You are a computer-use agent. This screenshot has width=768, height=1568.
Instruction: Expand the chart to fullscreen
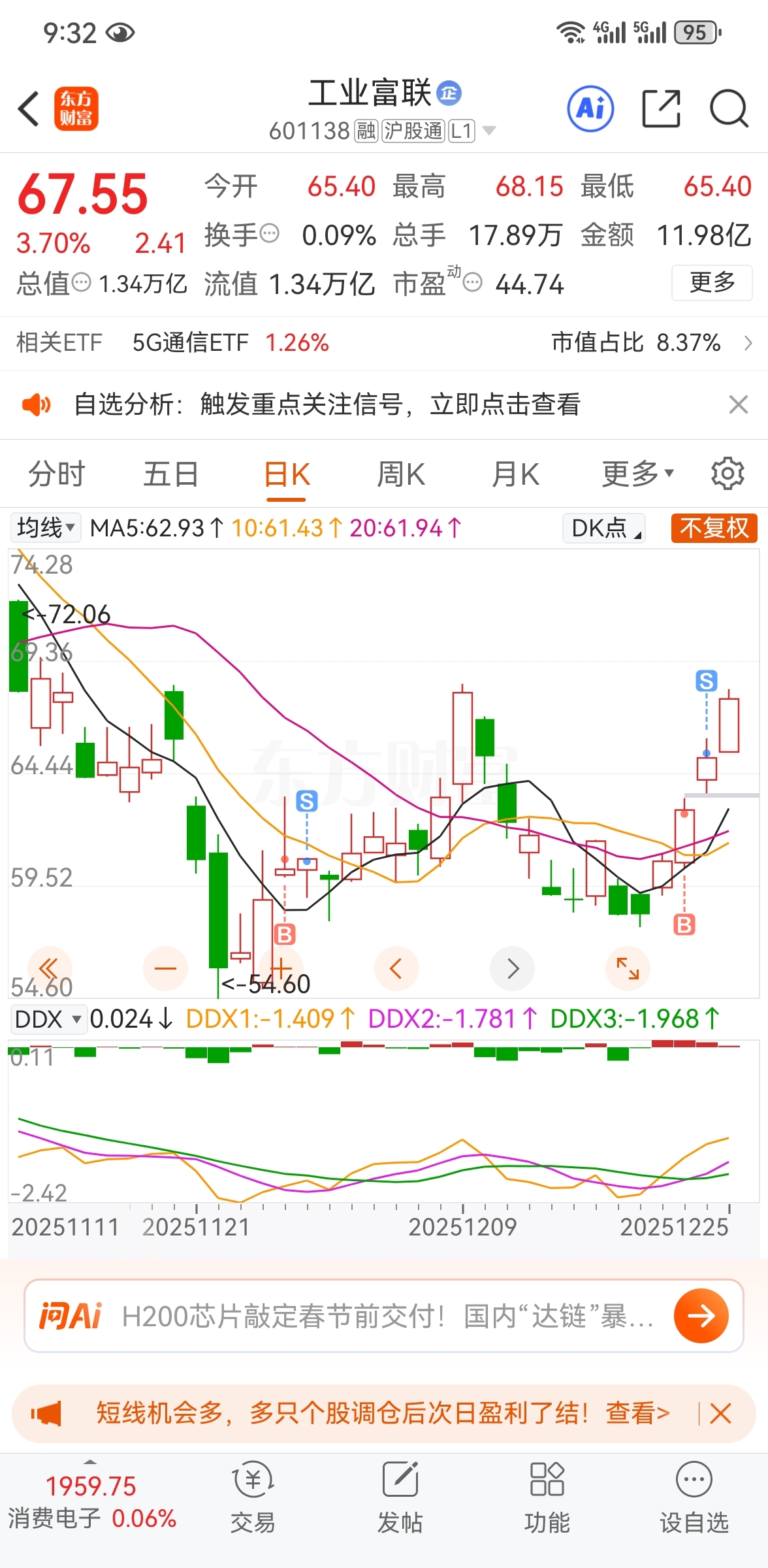pyautogui.click(x=628, y=968)
